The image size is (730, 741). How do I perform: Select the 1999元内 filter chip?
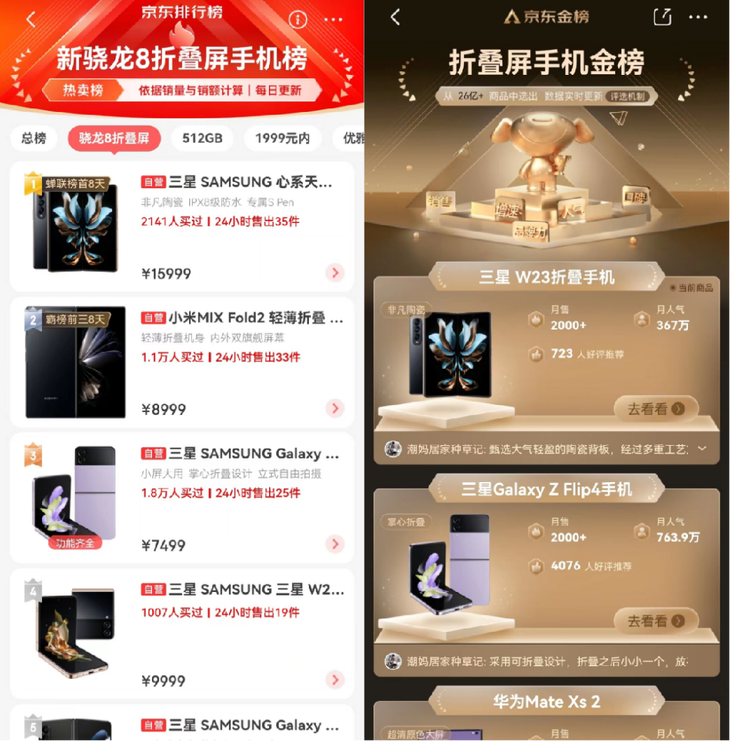click(x=282, y=138)
